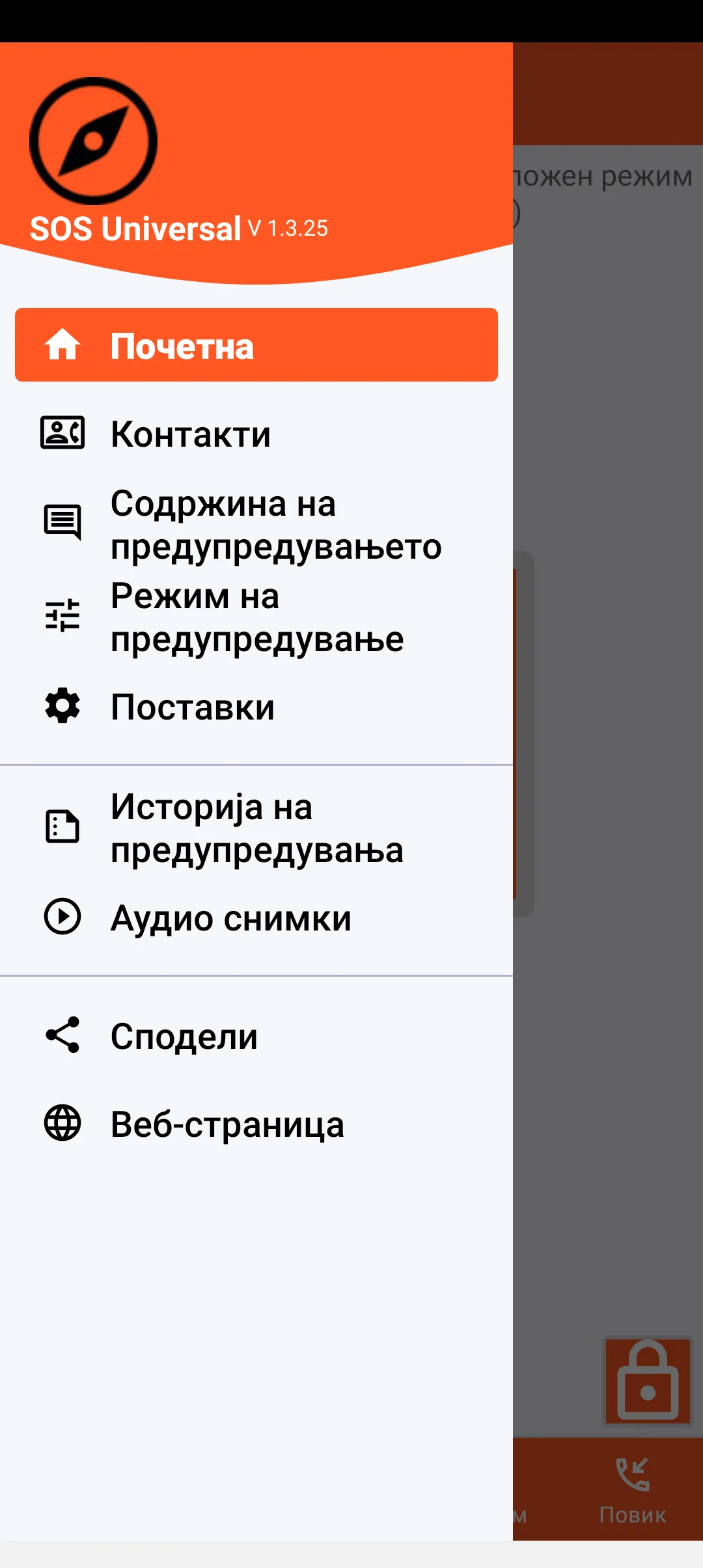Select the Почетна menu item
The width and height of the screenshot is (703, 1568).
256,345
